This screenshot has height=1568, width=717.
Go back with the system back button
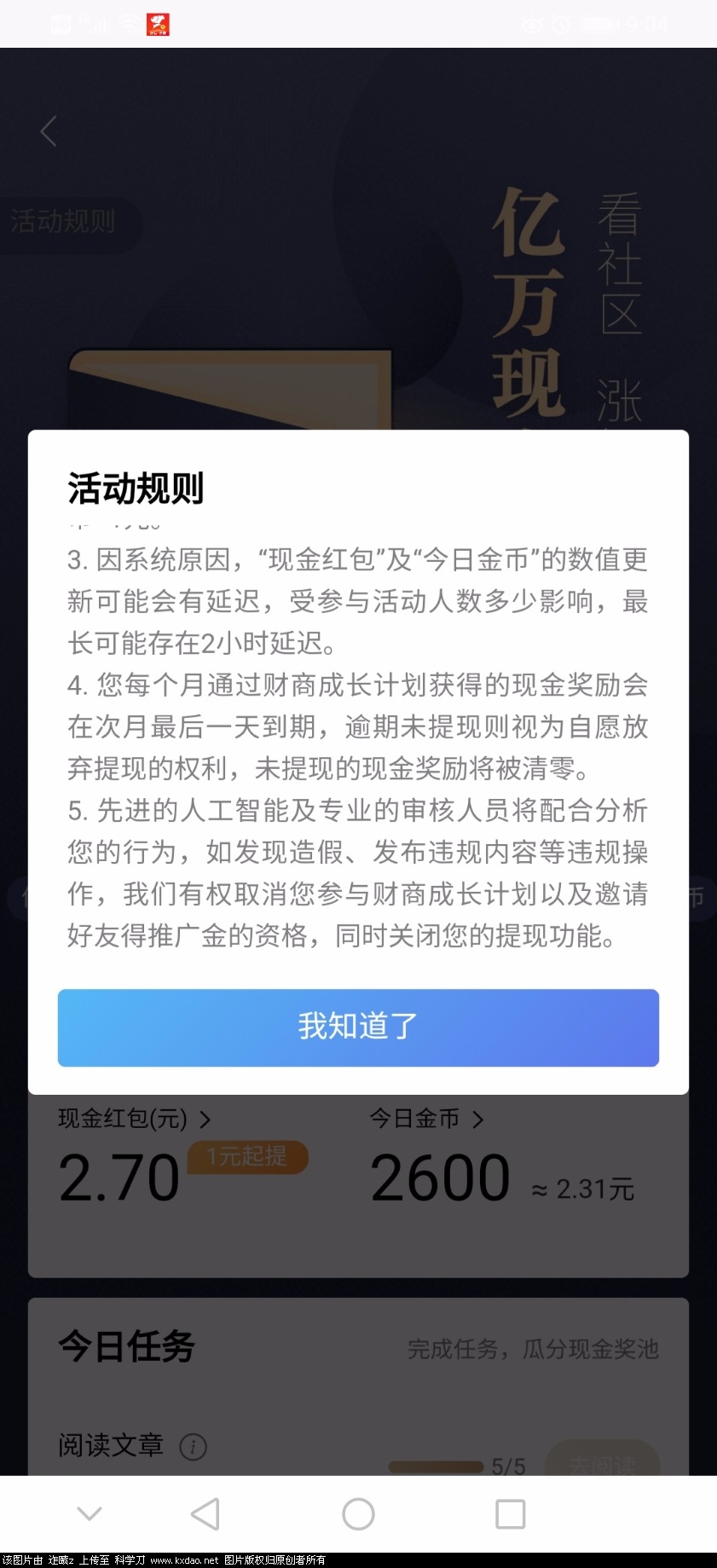click(x=205, y=1513)
